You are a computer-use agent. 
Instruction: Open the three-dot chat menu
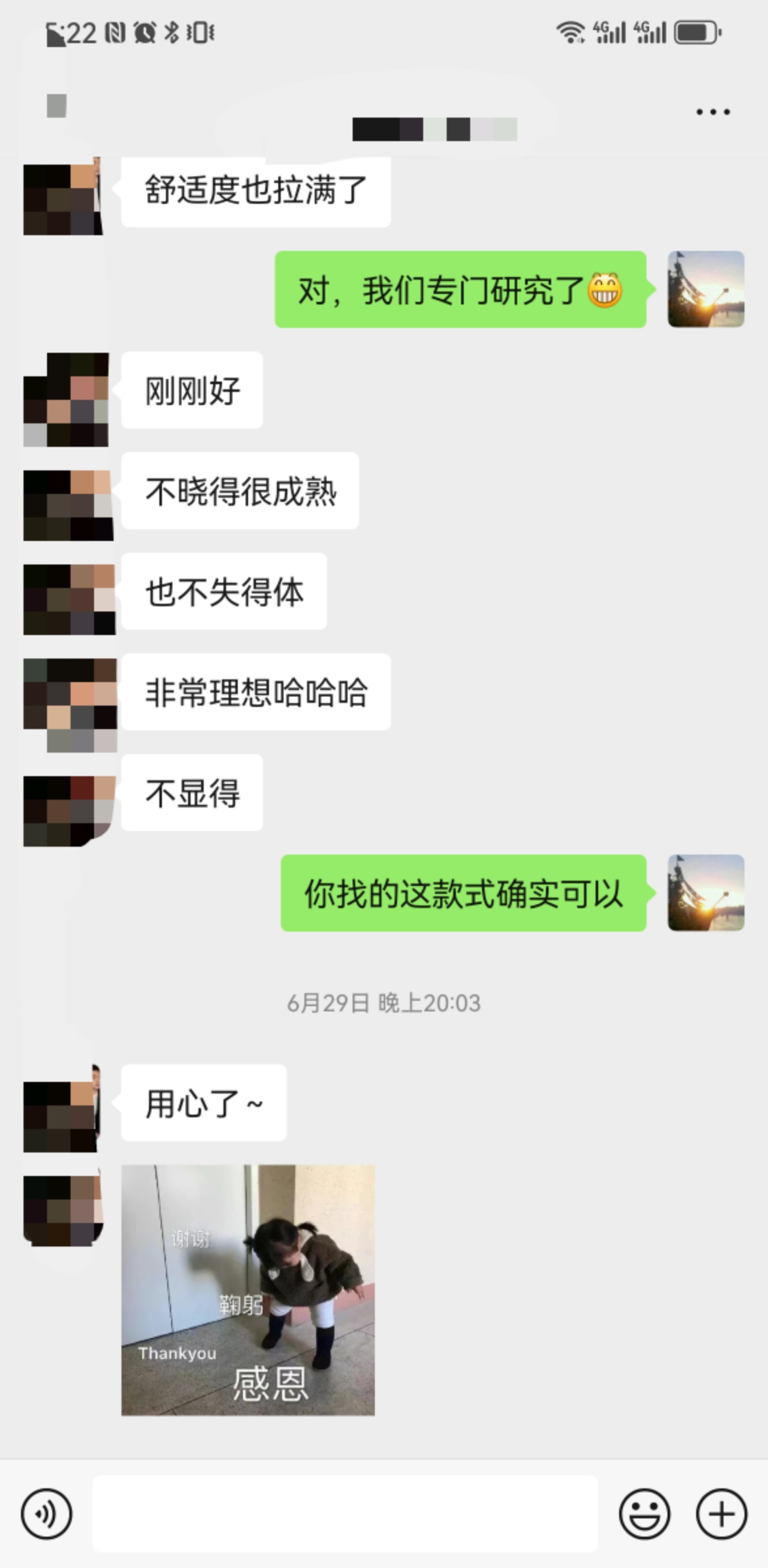pyautogui.click(x=712, y=112)
